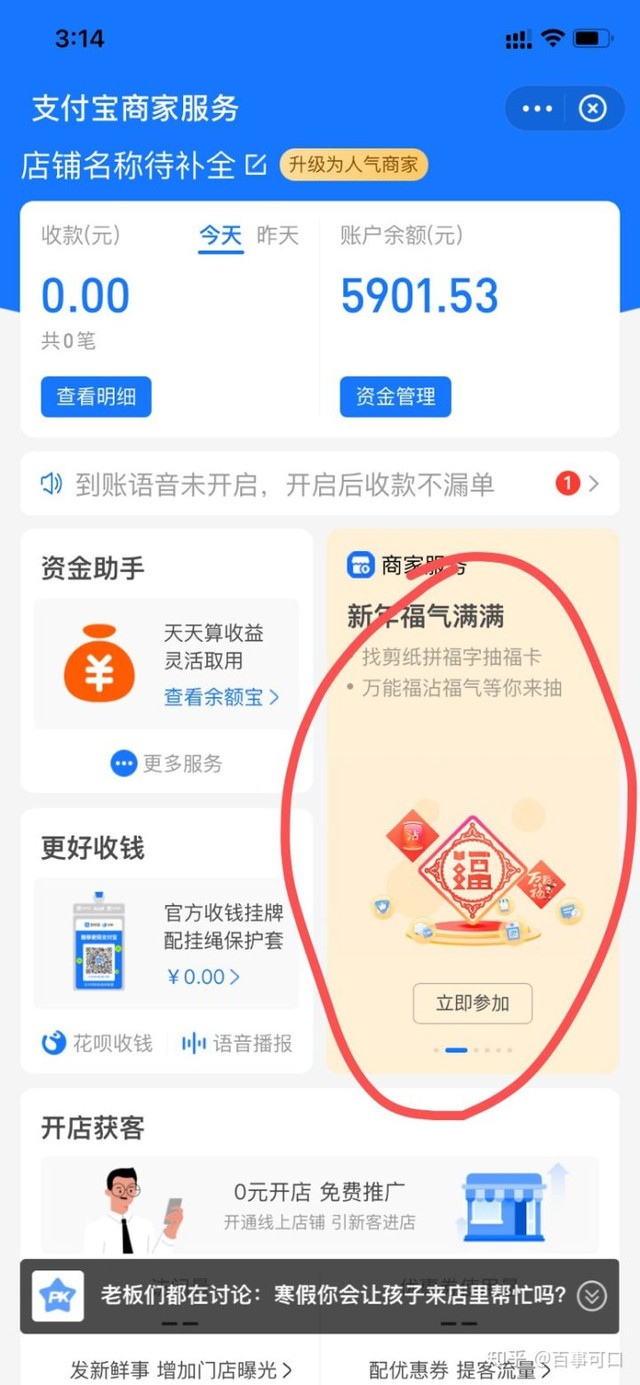
Task: Select the 今天 tab
Action: point(220,236)
